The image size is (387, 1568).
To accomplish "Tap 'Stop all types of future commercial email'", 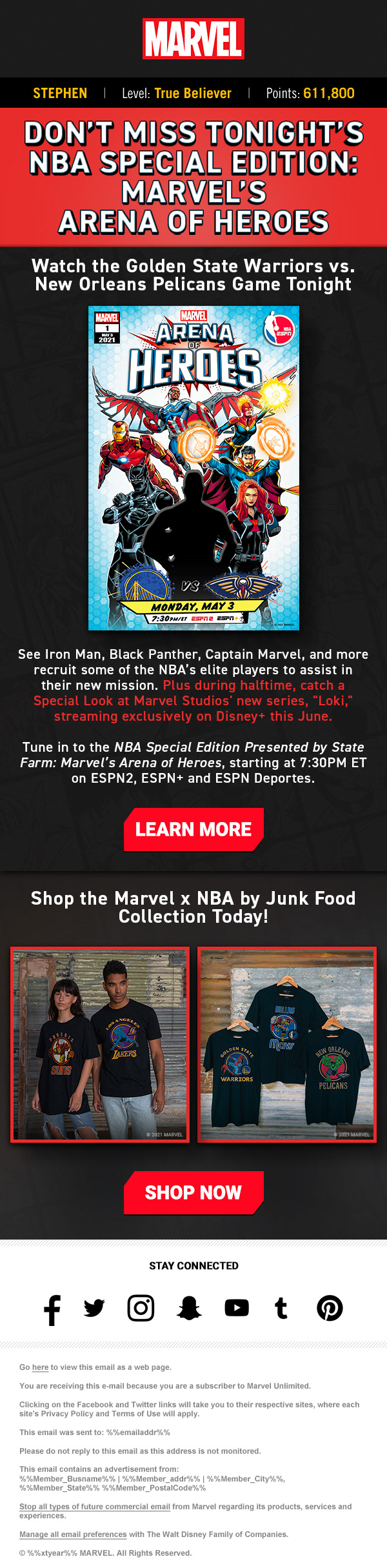I will tap(95, 1507).
